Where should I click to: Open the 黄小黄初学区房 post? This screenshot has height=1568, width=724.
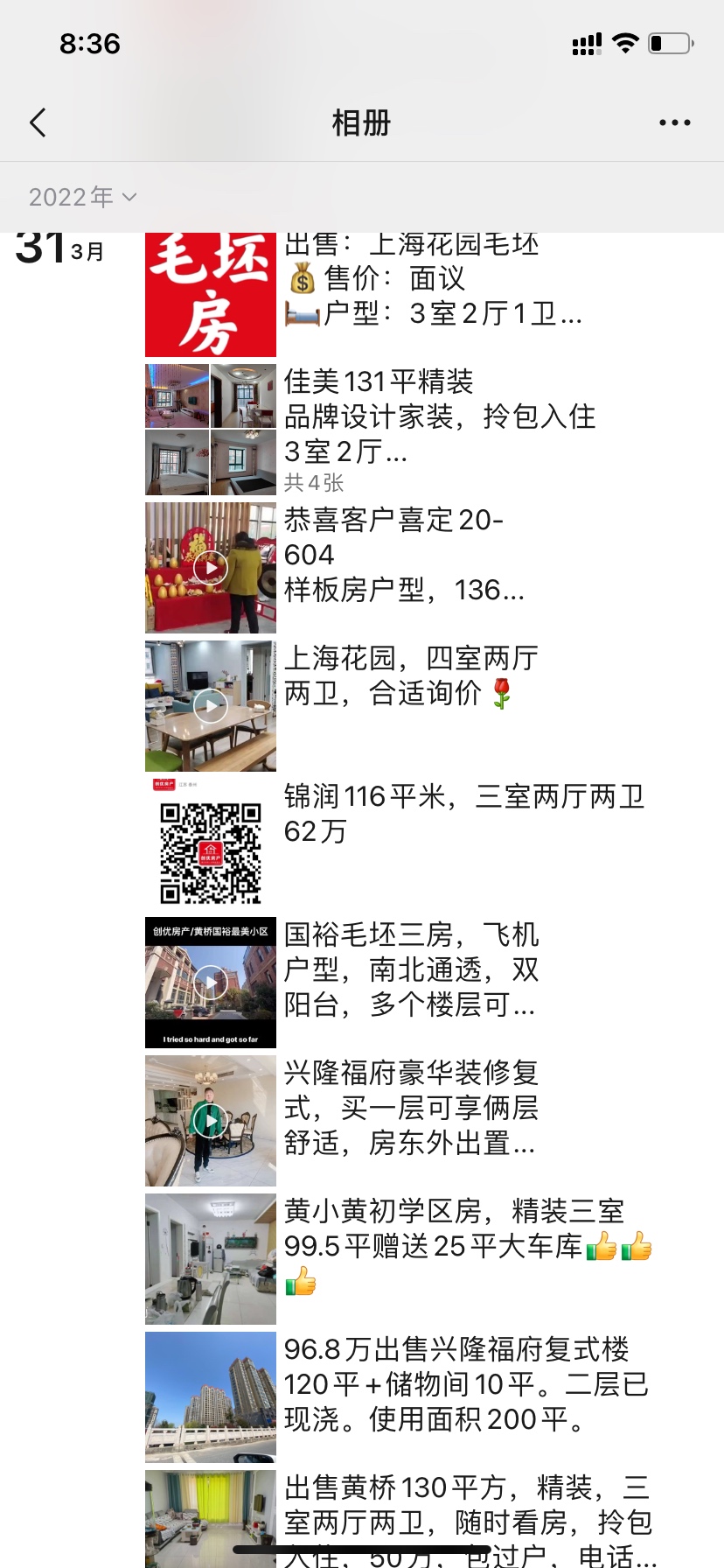pyautogui.click(x=399, y=1259)
